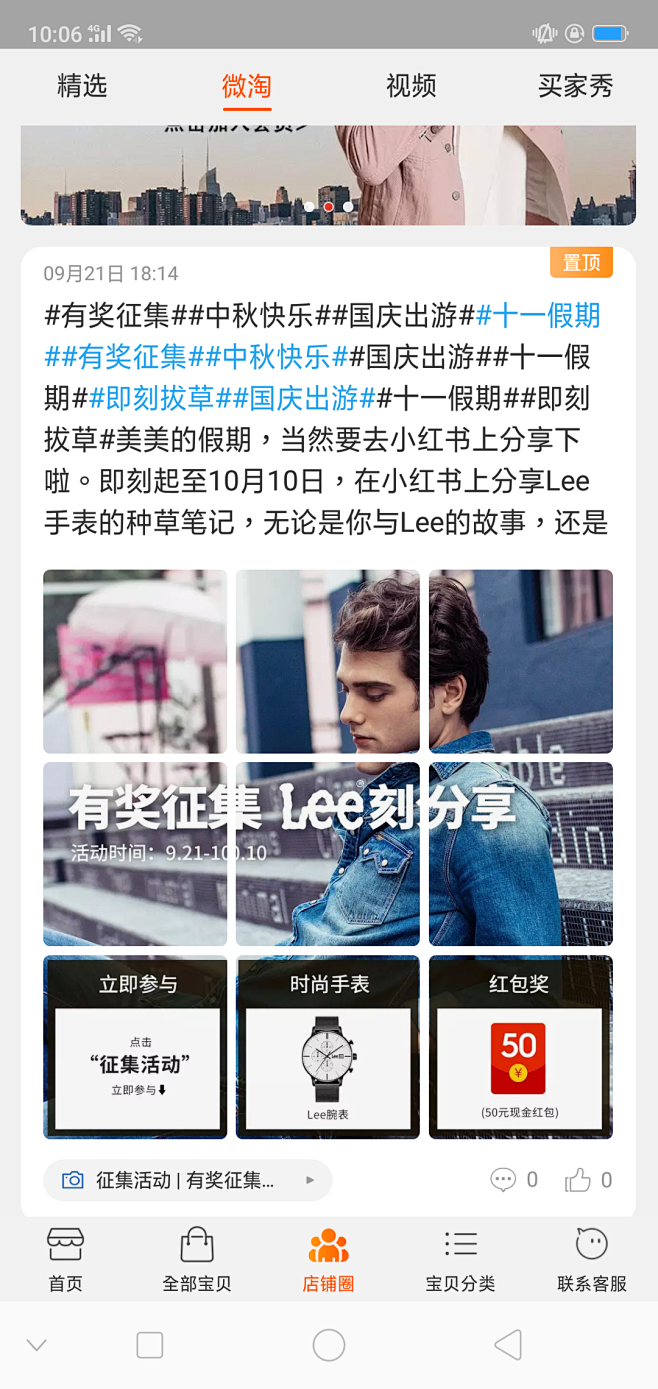This screenshot has width=658, height=1389.
Task: Contact customer service via 联系客服
Action: (592, 1260)
